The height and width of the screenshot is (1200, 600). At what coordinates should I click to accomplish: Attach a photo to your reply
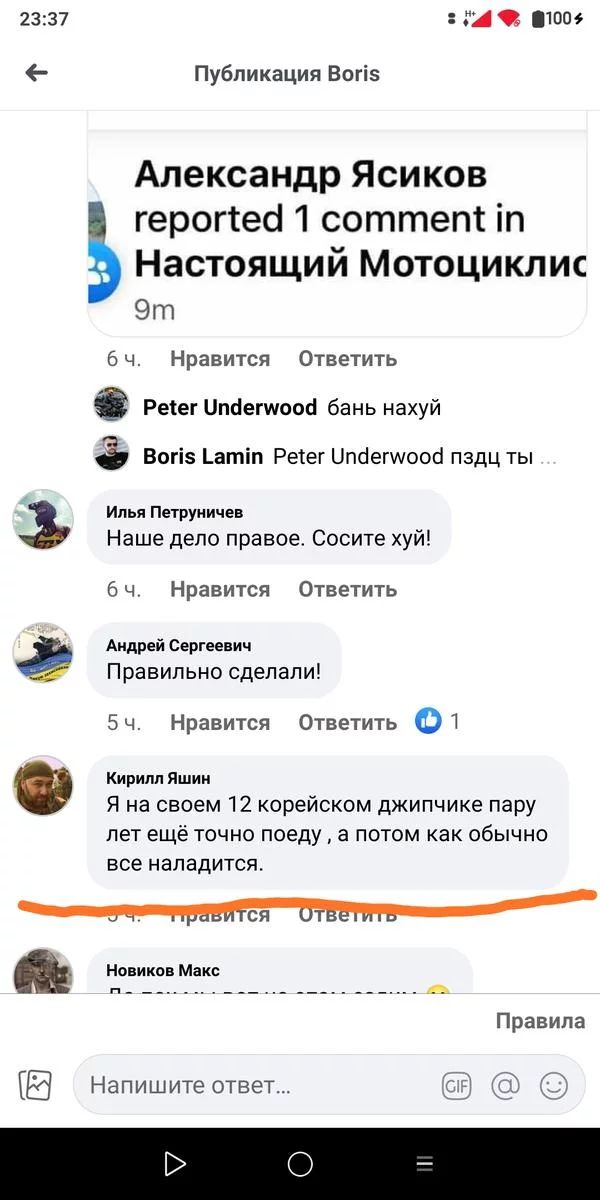pyautogui.click(x=36, y=1085)
